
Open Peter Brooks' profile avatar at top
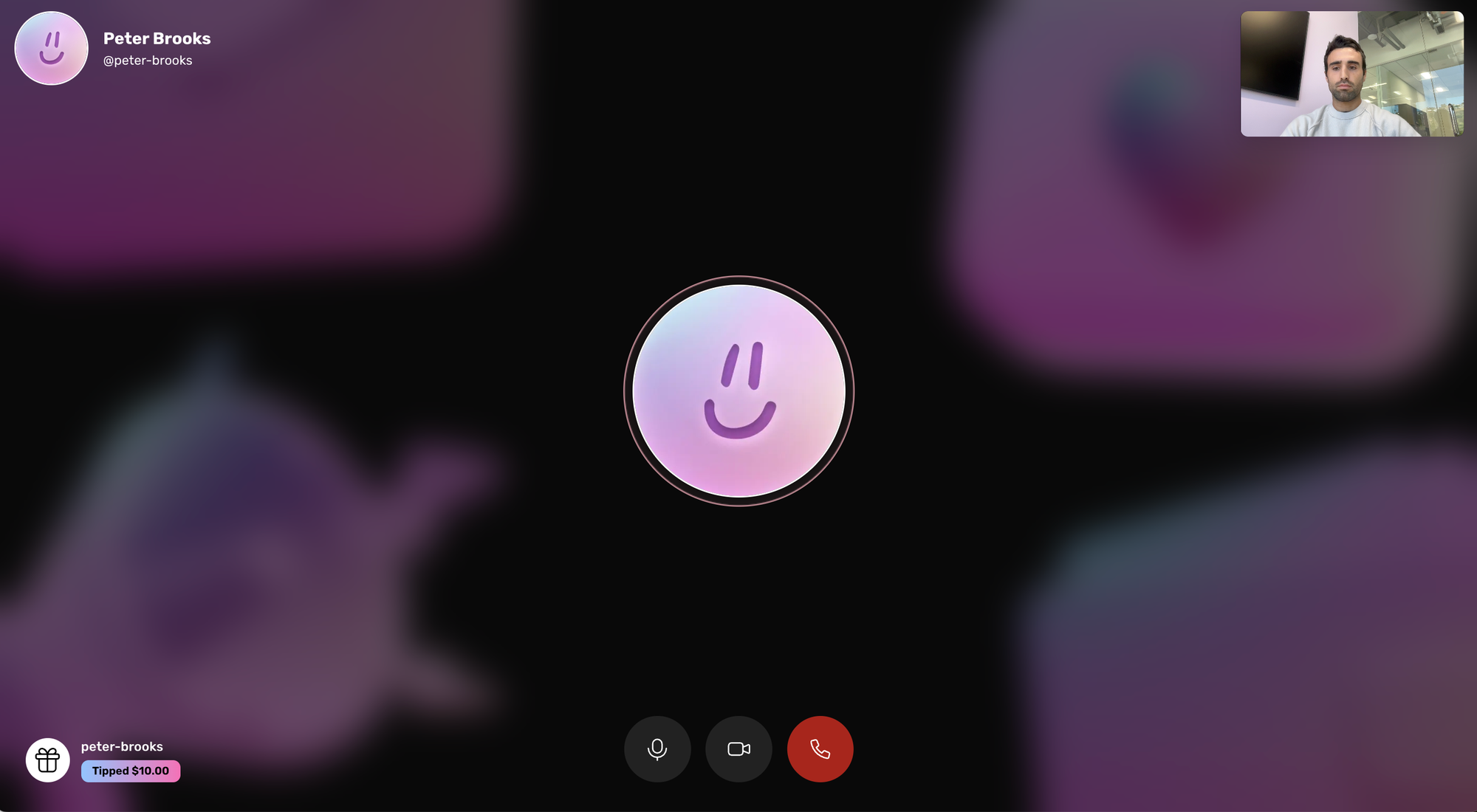coord(52,48)
